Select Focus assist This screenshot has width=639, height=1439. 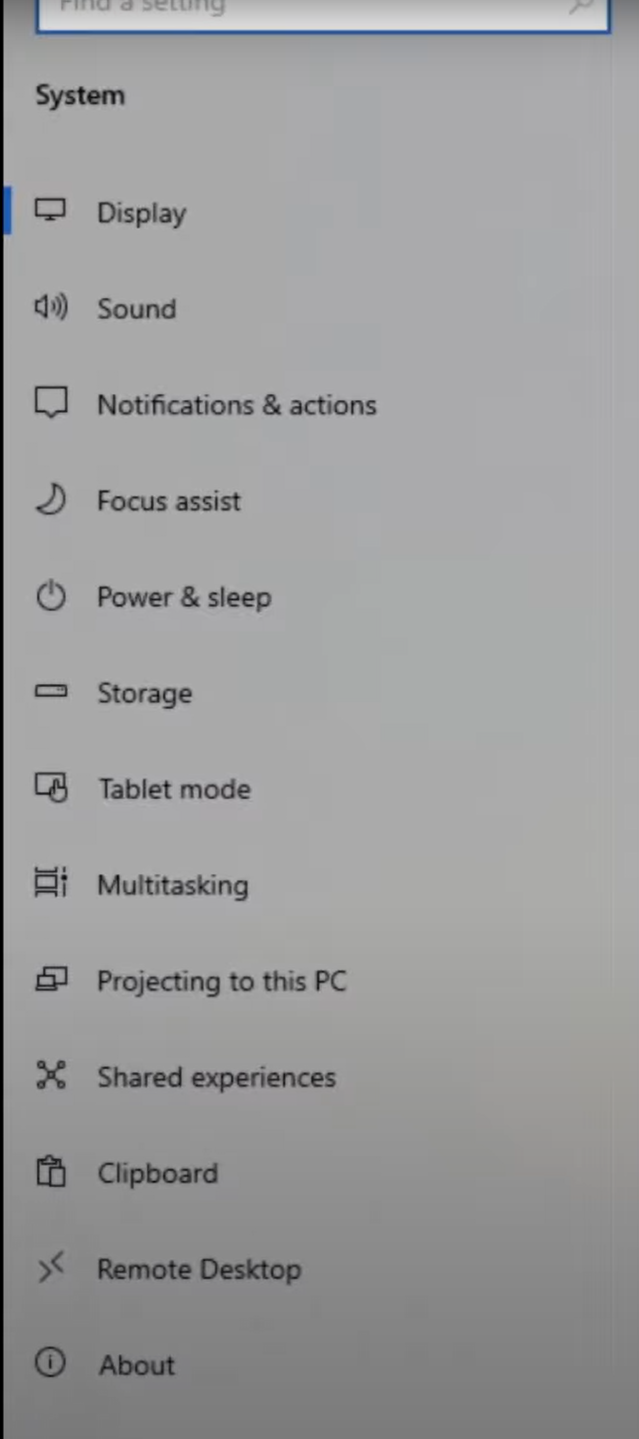(x=168, y=501)
